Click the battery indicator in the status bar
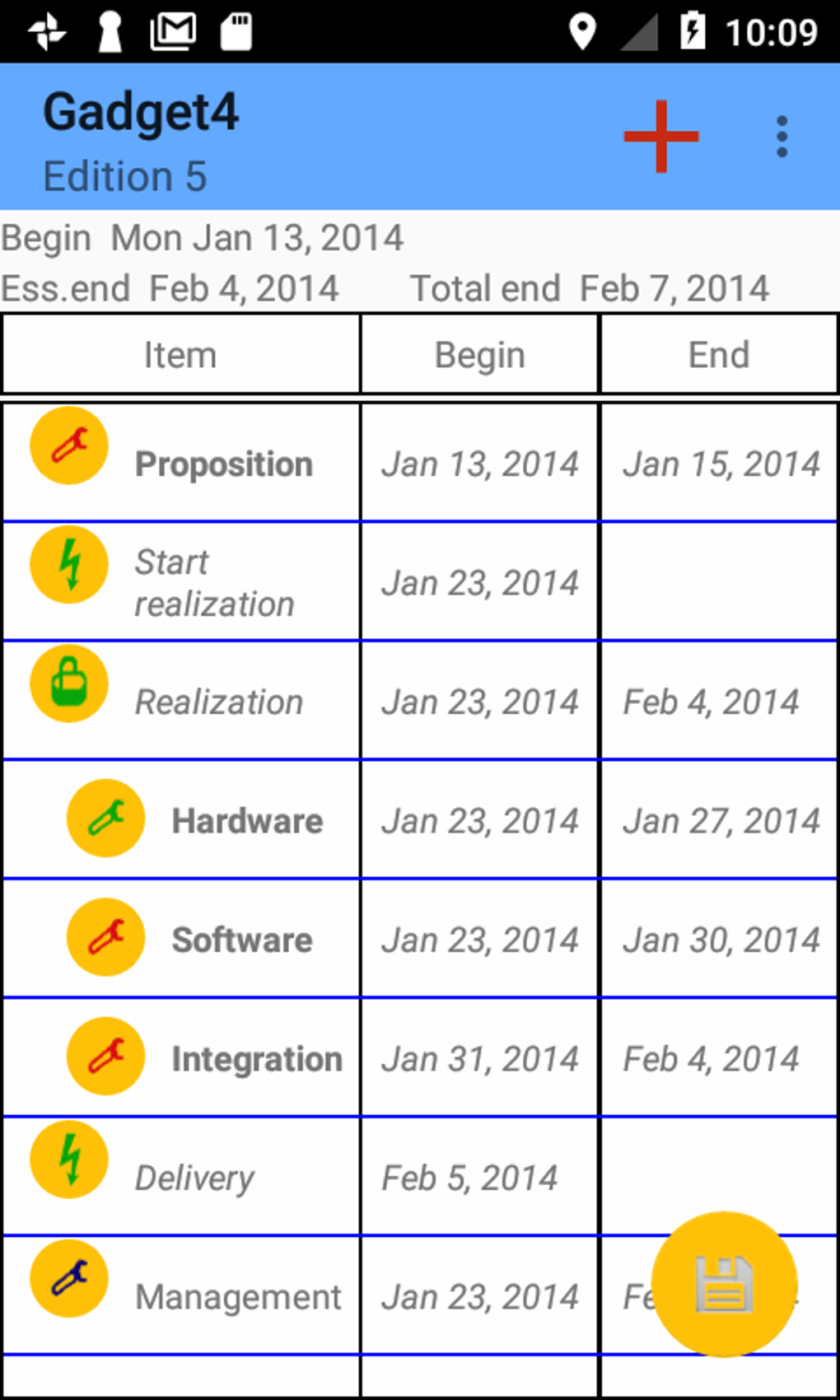This screenshot has height=1400, width=840. point(693,31)
